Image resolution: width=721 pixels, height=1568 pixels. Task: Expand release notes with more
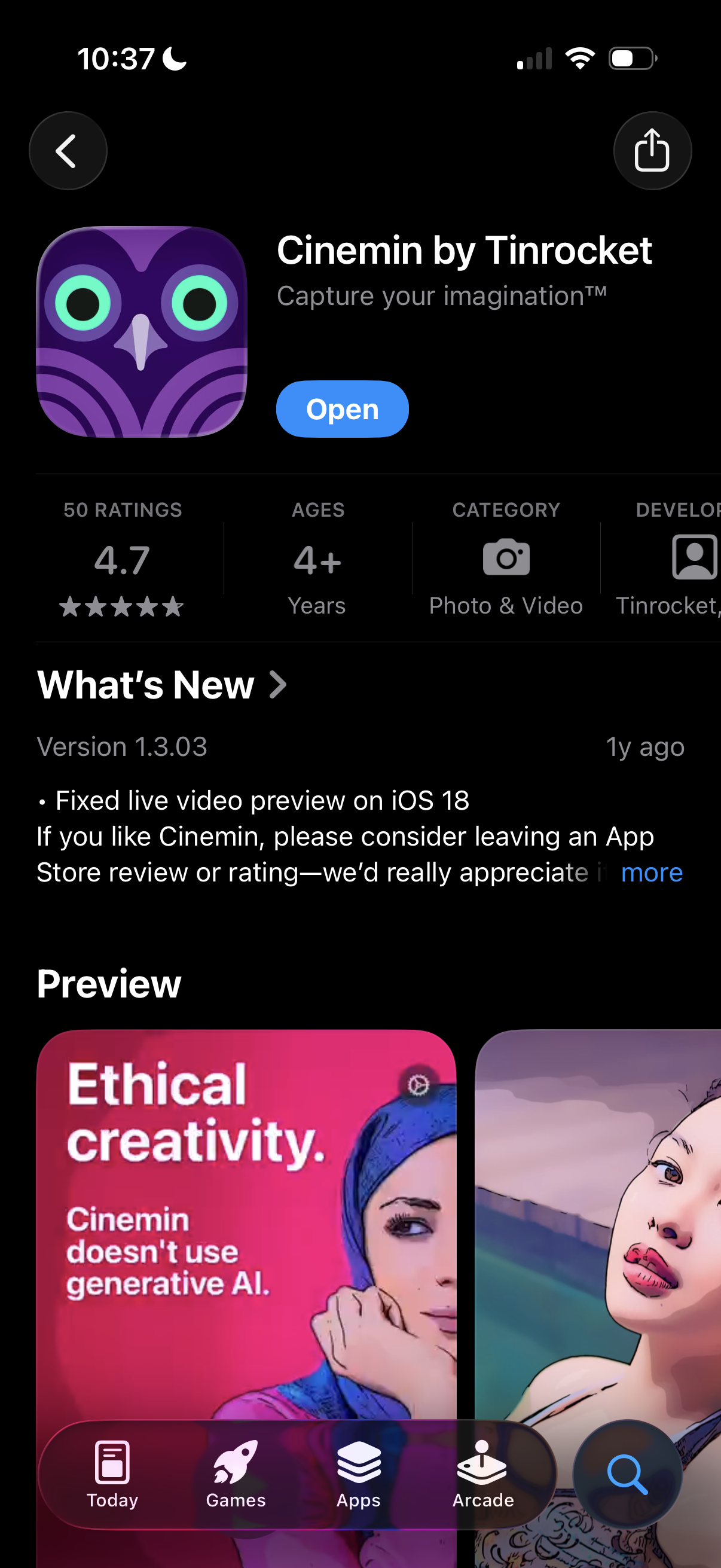point(651,873)
